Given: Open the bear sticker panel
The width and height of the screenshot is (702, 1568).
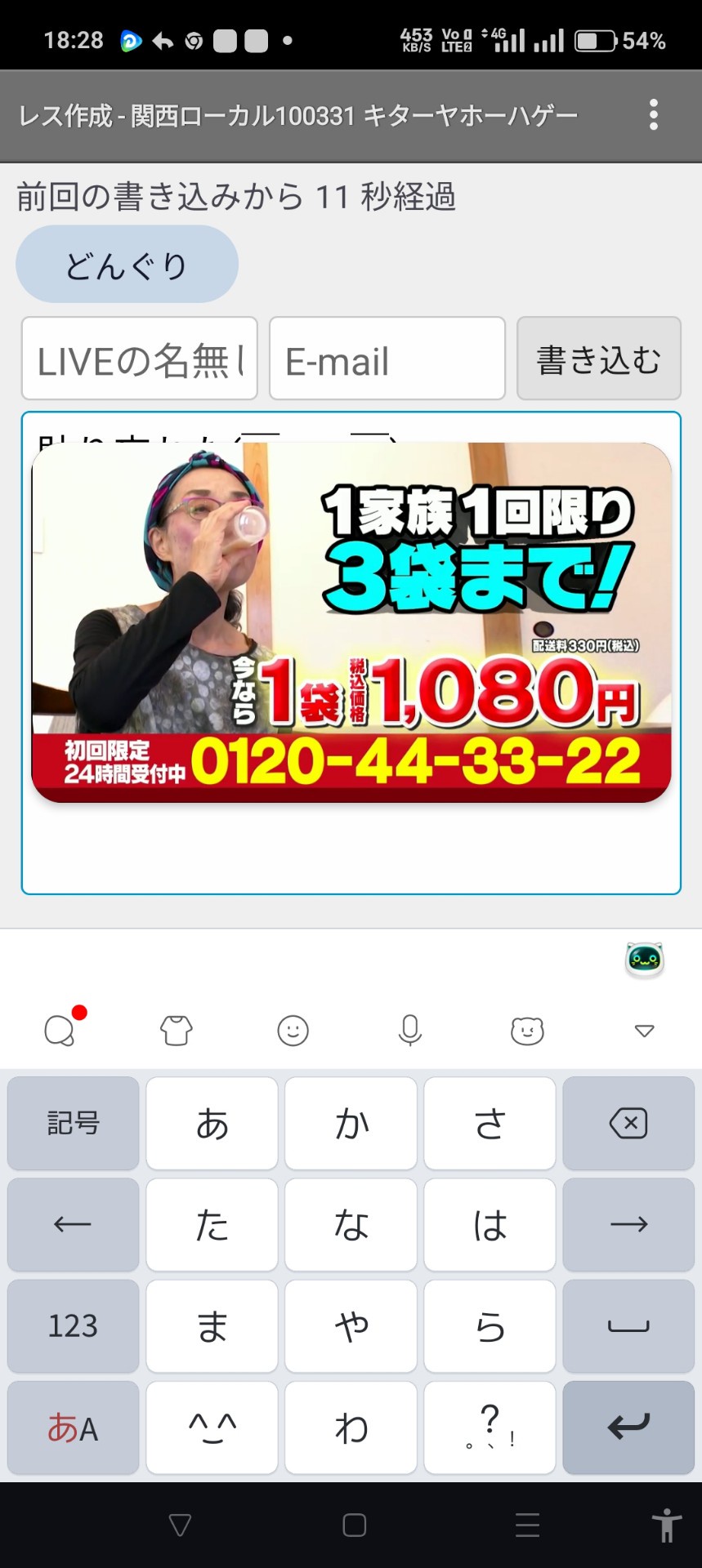Looking at the screenshot, I should coord(527,1031).
